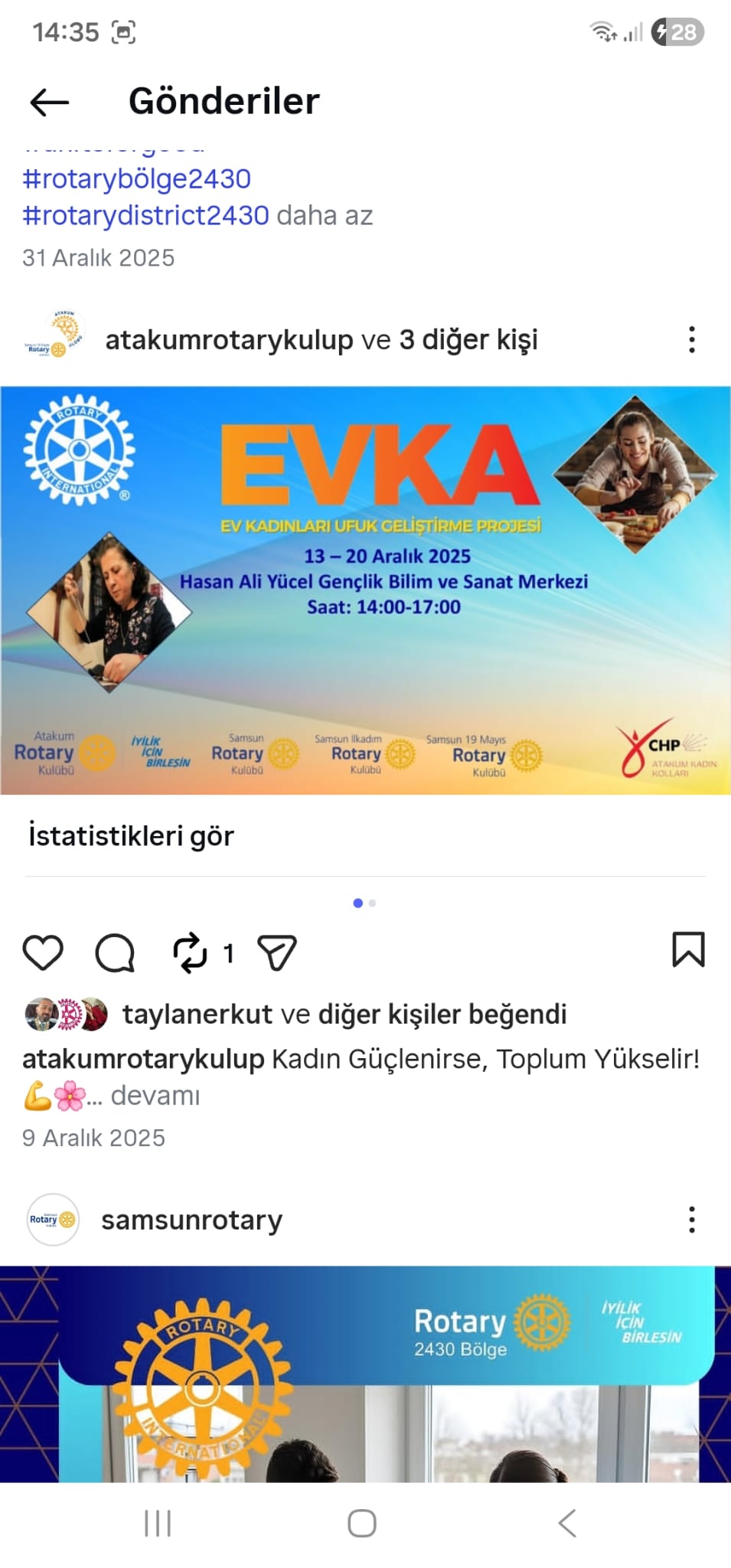Expand the caption with devamı

point(155,1095)
